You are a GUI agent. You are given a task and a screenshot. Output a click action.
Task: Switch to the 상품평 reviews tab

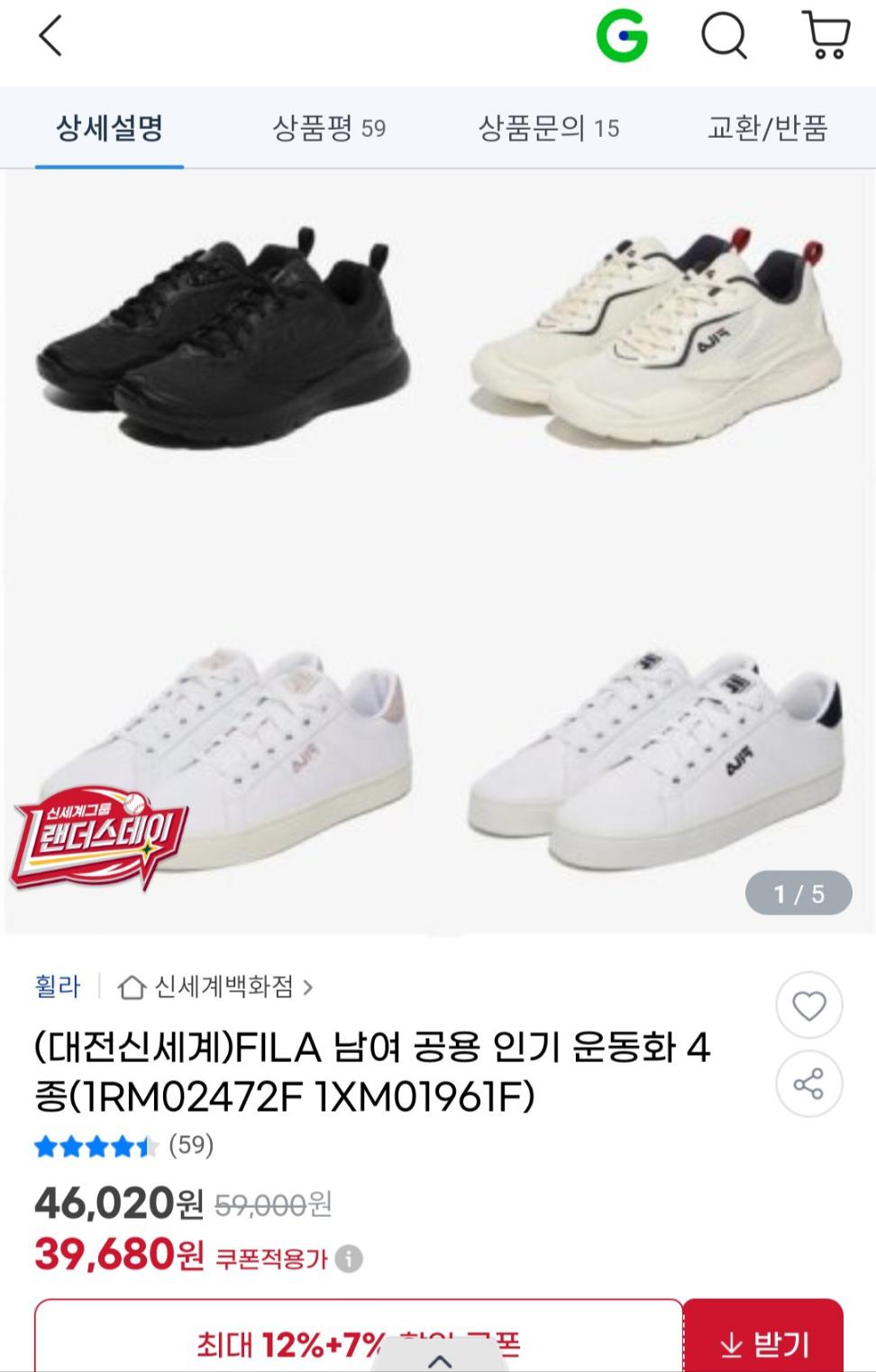click(x=329, y=128)
